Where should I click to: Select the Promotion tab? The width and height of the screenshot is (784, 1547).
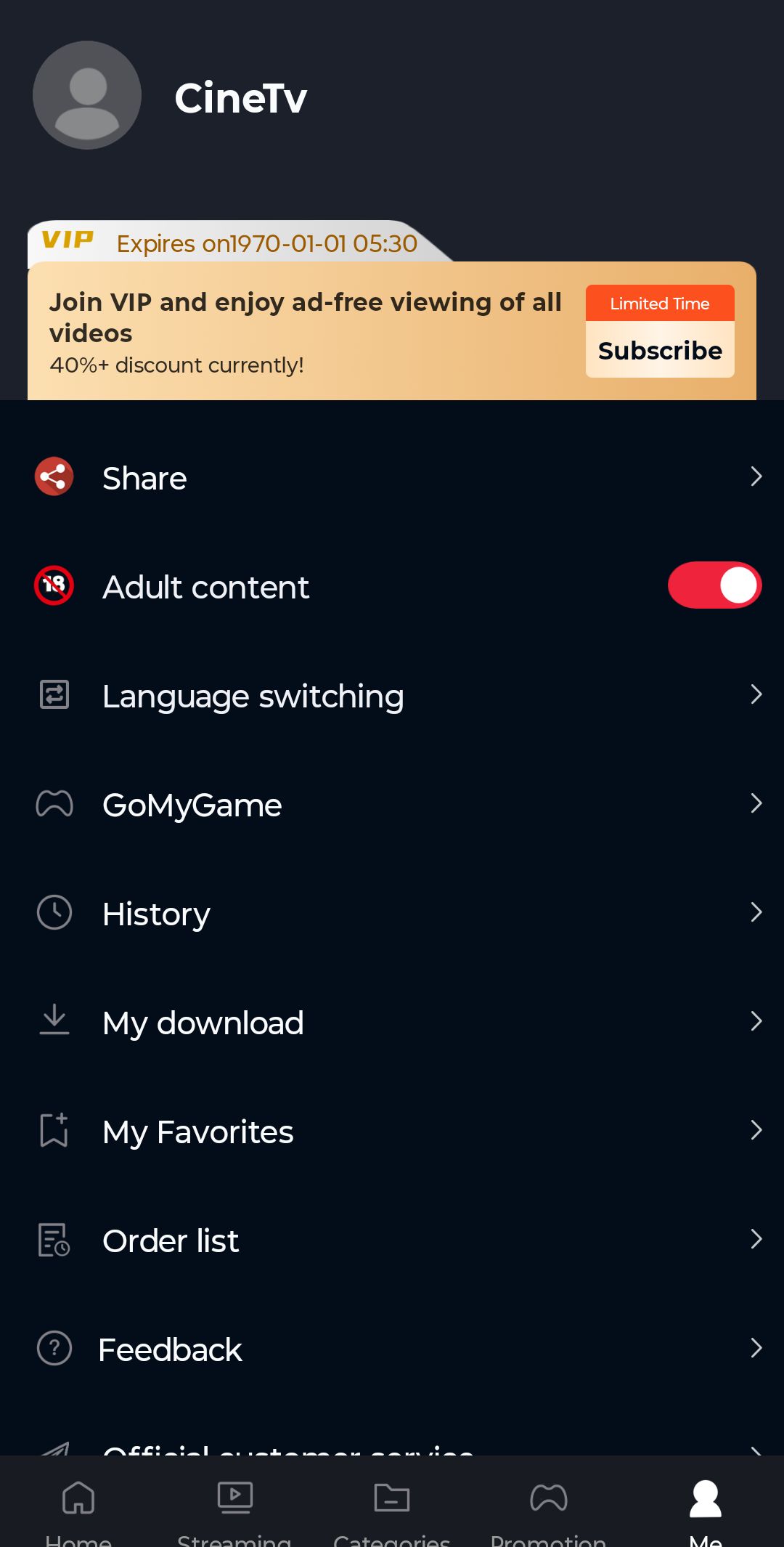point(549,1507)
